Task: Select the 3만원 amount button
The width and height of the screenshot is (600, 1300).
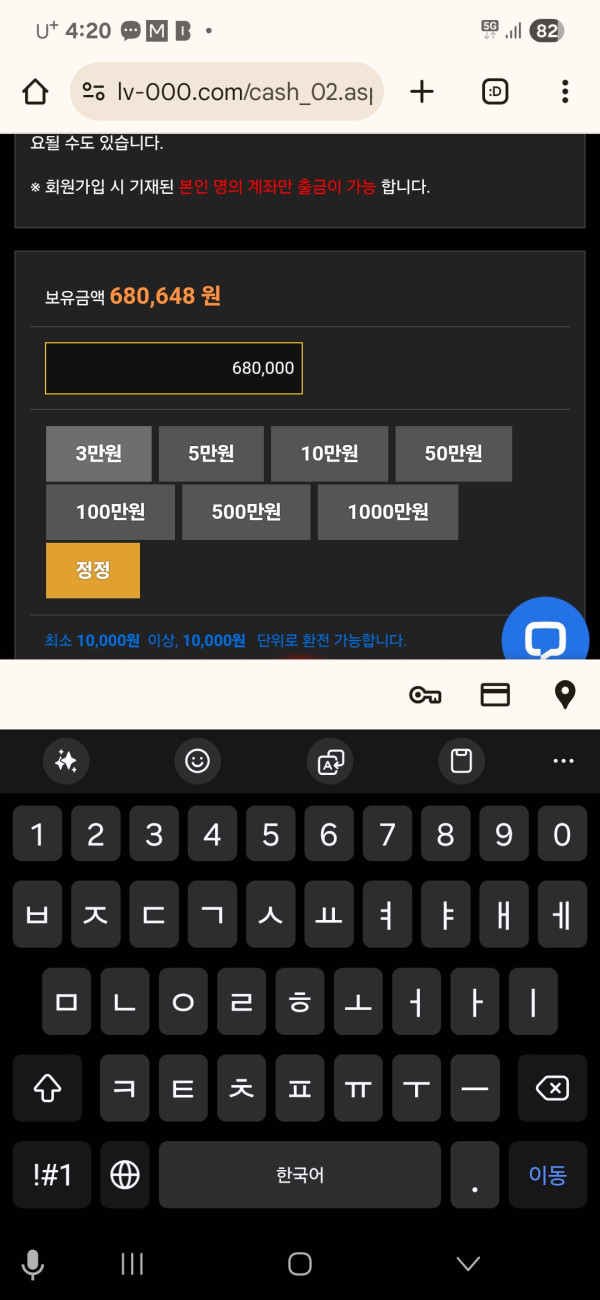Action: [99, 454]
